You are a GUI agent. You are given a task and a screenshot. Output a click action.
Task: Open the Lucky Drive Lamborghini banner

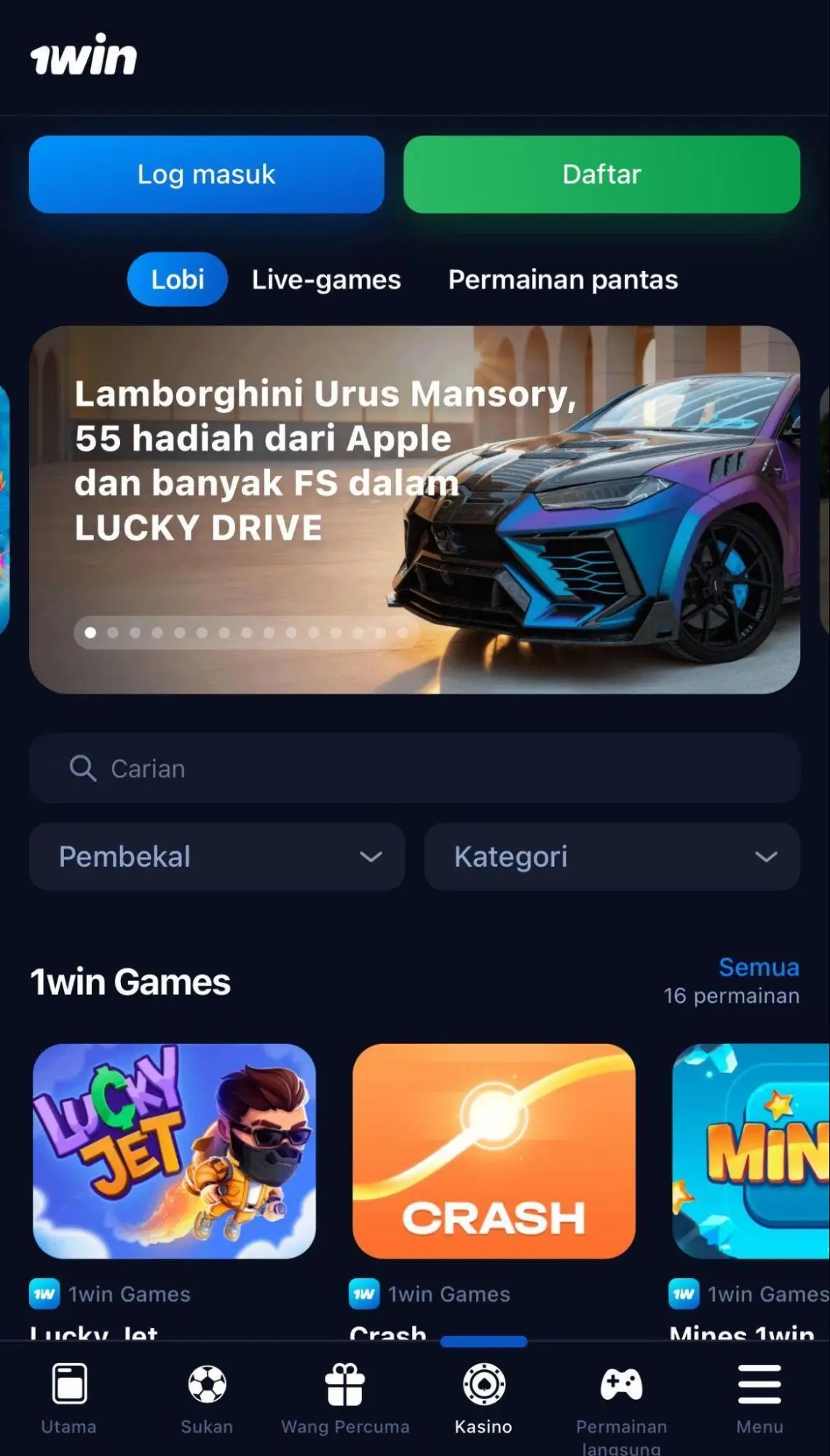point(414,509)
